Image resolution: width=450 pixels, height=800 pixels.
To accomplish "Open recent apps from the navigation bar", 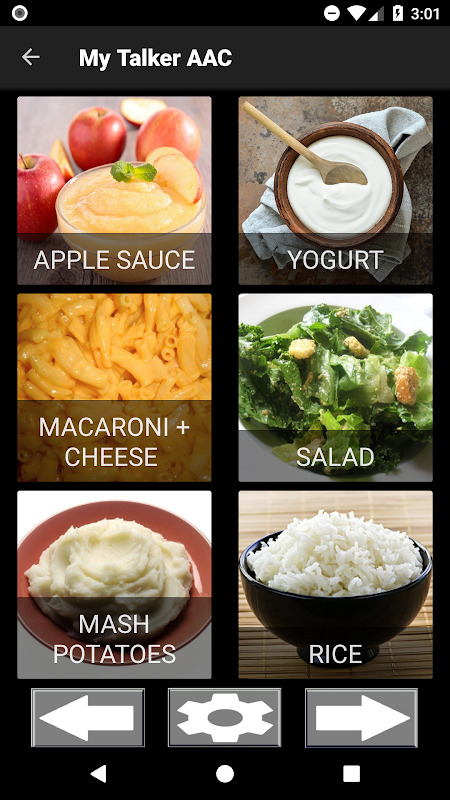I will (352, 773).
